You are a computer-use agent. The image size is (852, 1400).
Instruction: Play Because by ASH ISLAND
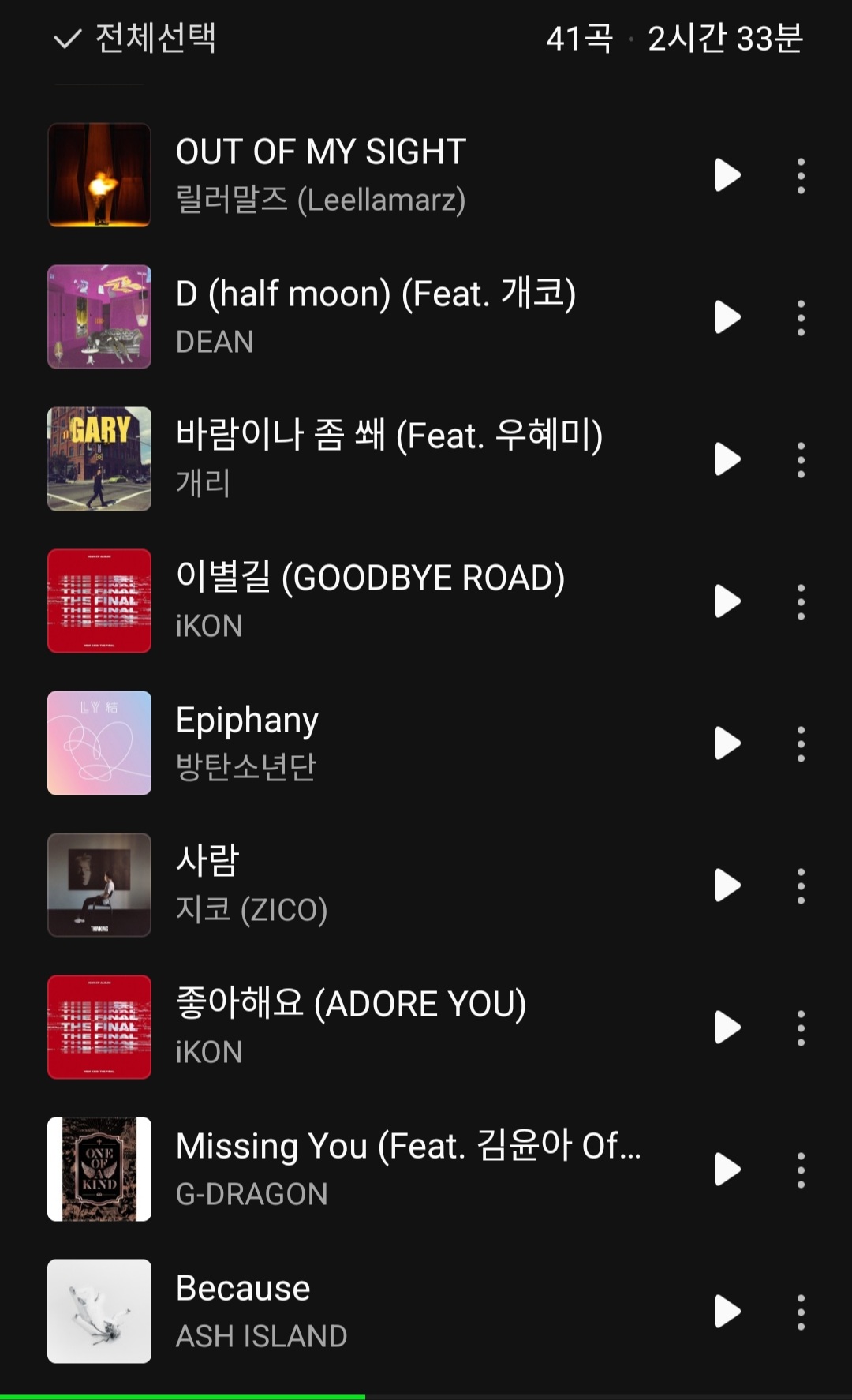point(727,1312)
